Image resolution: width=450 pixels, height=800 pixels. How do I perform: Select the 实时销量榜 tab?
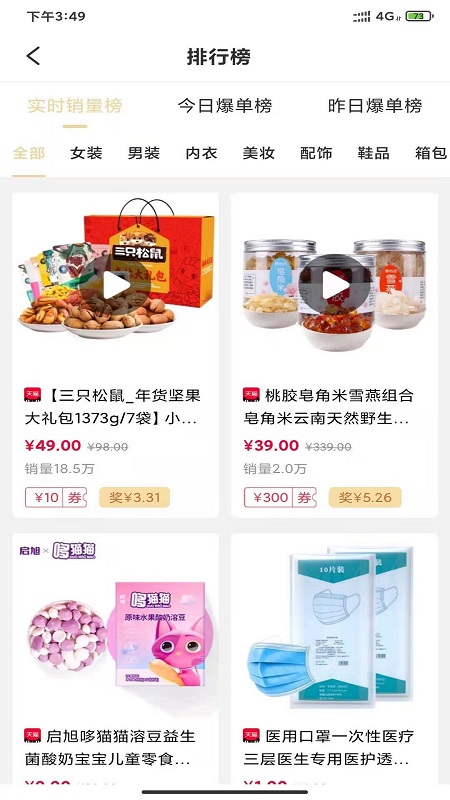point(75,106)
